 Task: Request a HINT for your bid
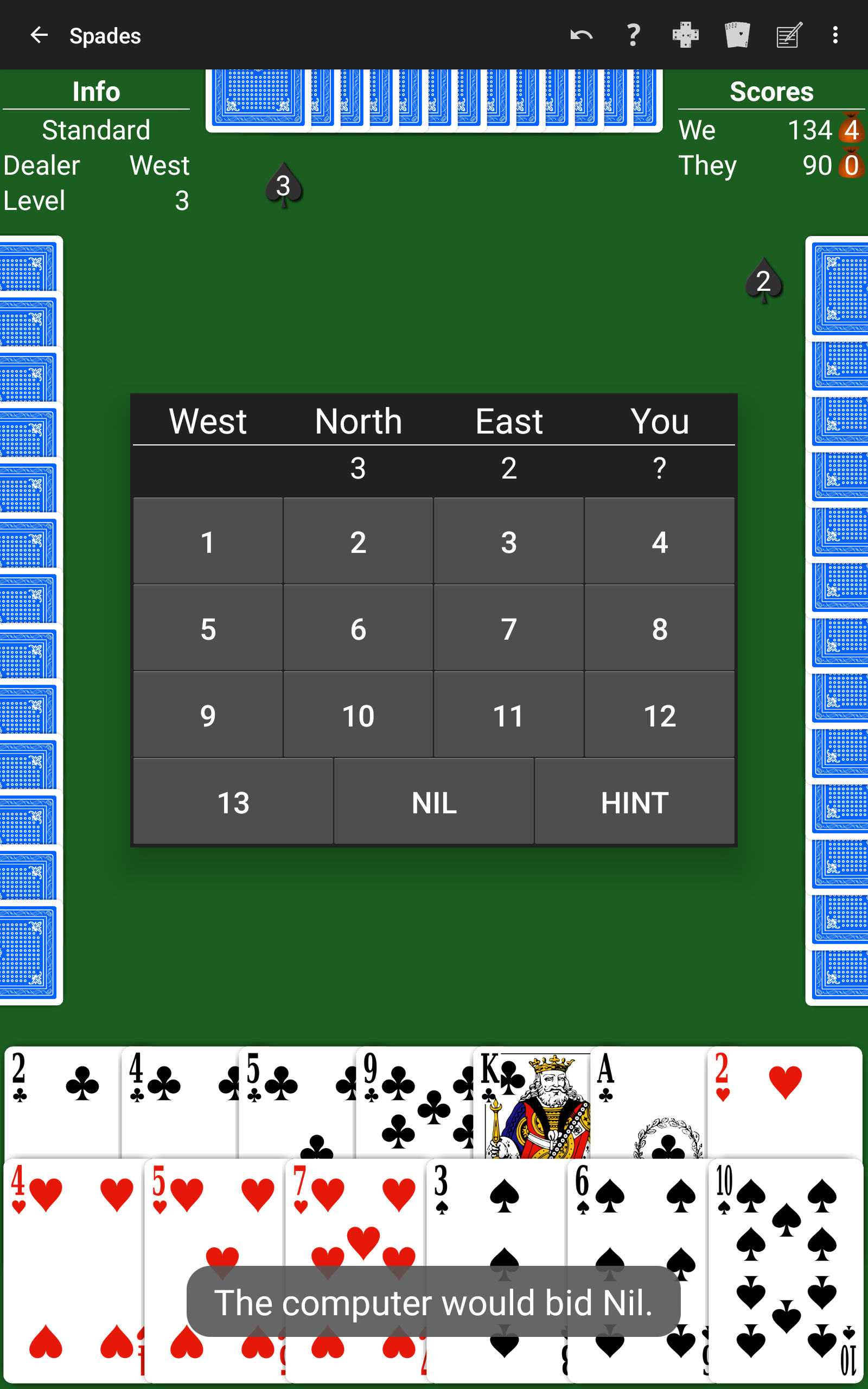point(634,802)
